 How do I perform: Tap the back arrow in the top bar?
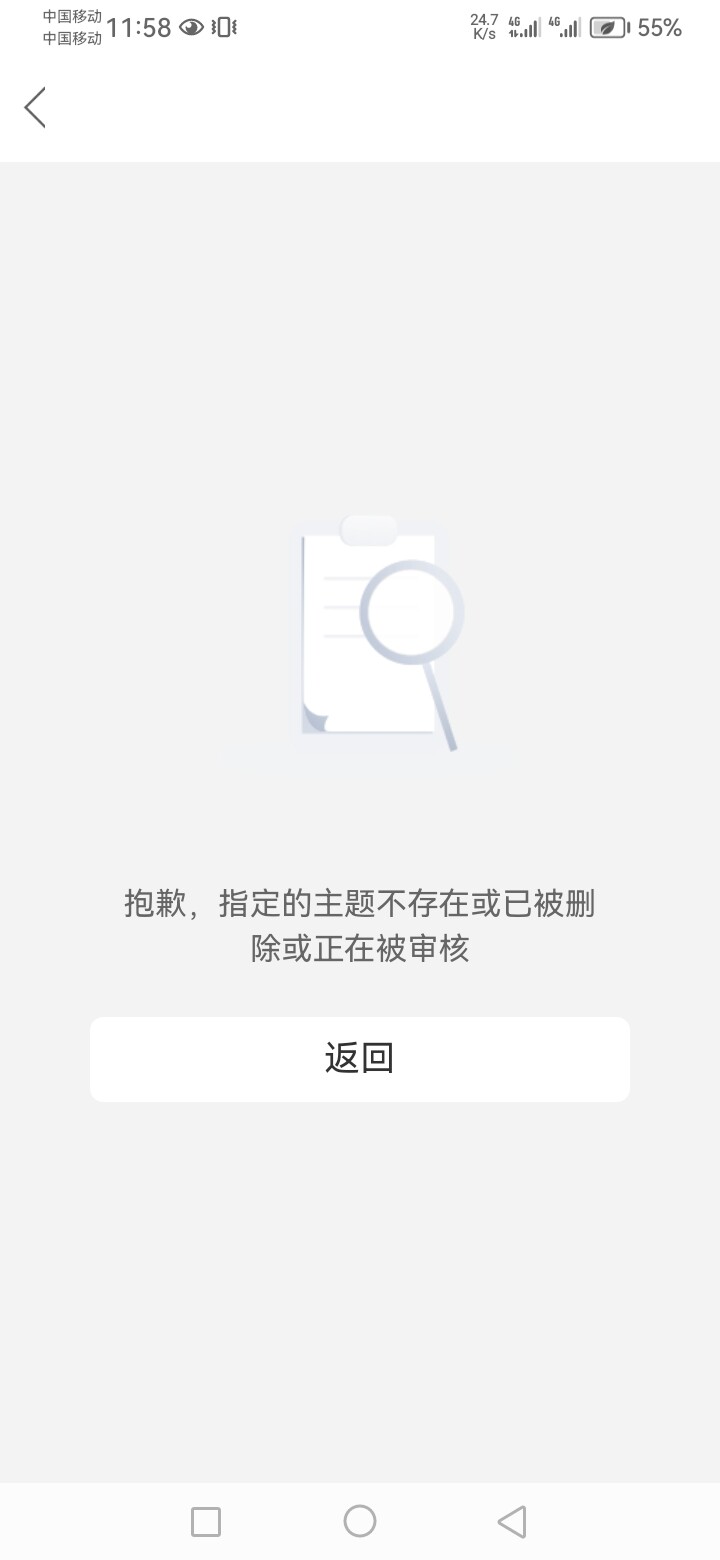pos(36,107)
